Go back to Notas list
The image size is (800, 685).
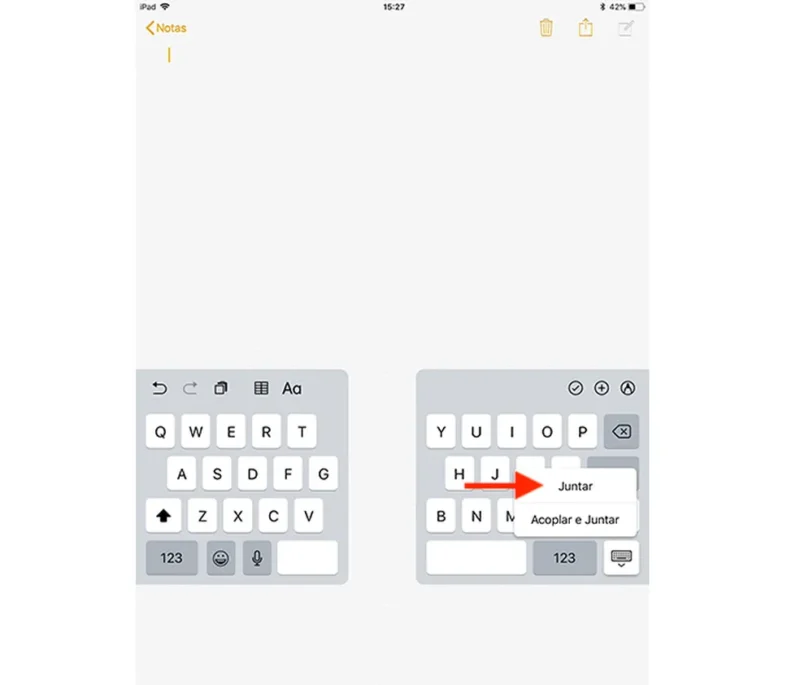coord(166,28)
